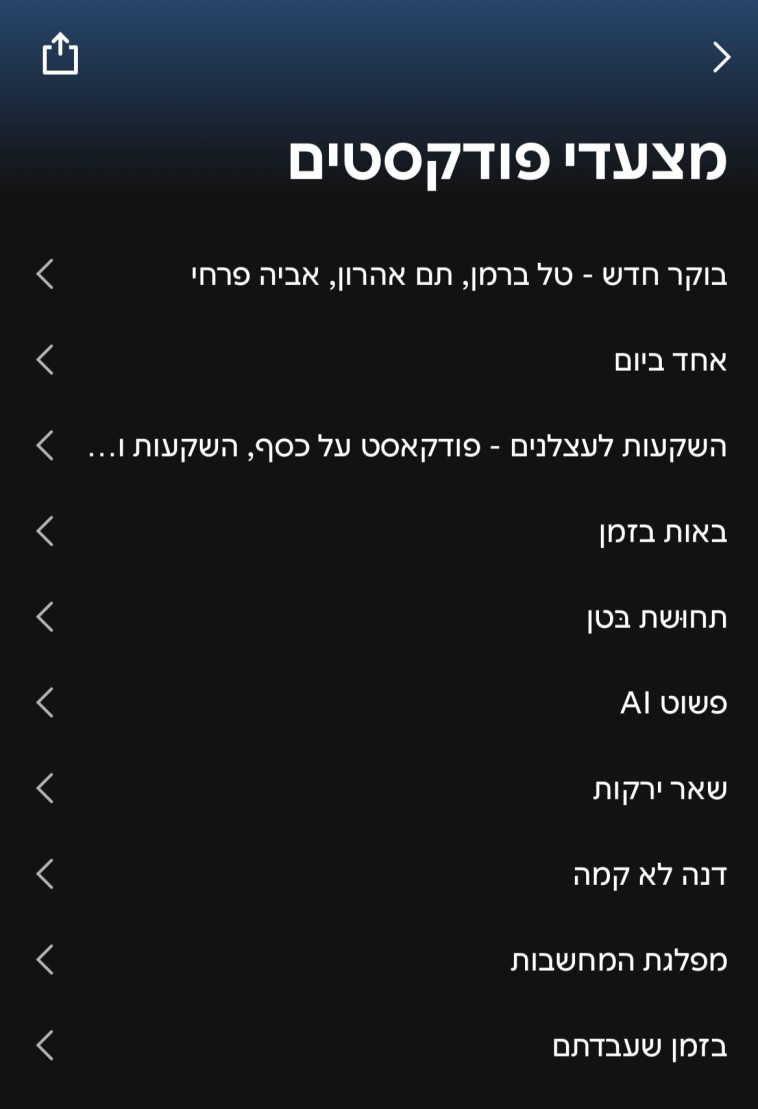This screenshot has width=758, height=1109.
Task: Expand the chevron beside "השקעות לעצלנים"
Action: tap(44, 446)
